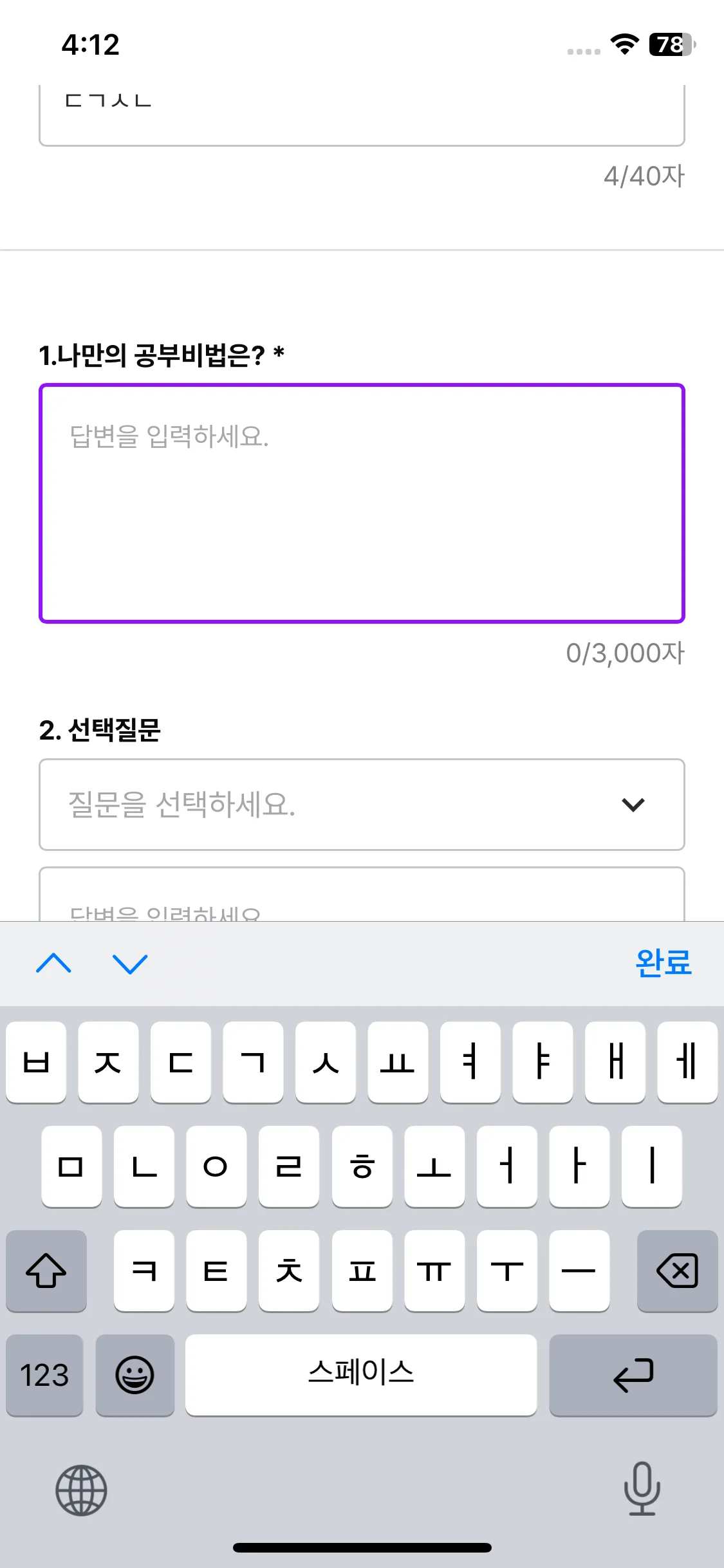Tap the ㅎ key on the keyboard
Viewport: 724px width, 1568px height.
coord(362,1168)
